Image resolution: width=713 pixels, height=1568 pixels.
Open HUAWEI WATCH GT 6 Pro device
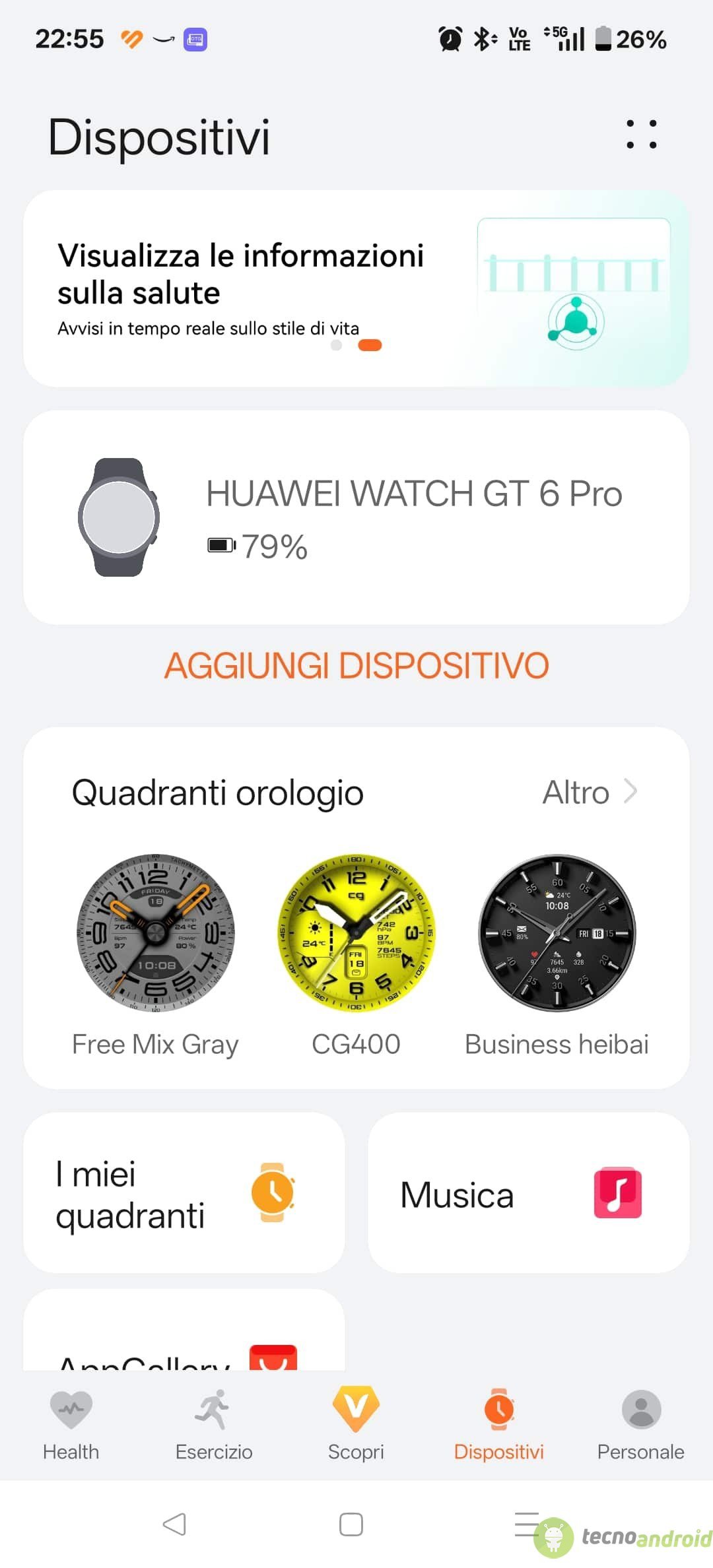(x=356, y=517)
